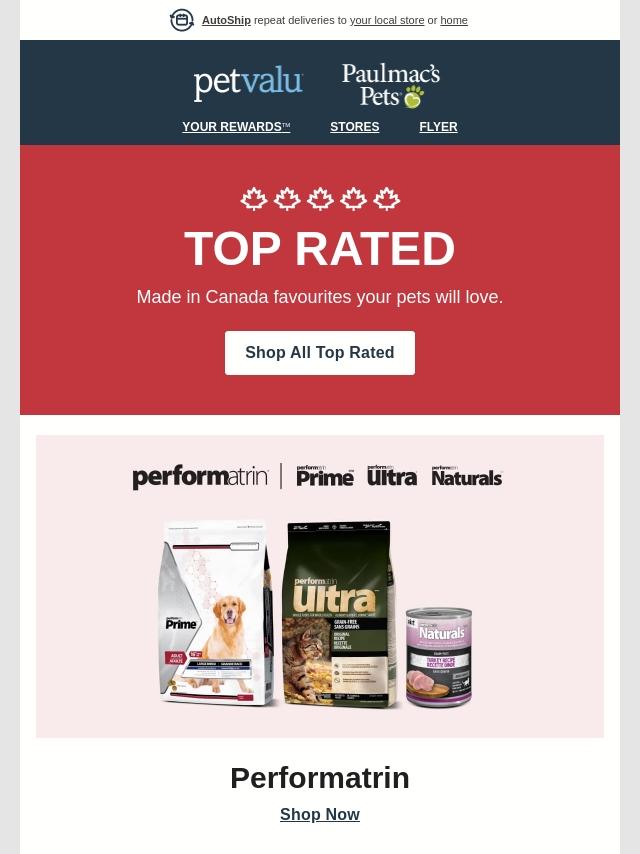The width and height of the screenshot is (640, 854).
Task: Follow the 'your local store' link
Action: (387, 20)
